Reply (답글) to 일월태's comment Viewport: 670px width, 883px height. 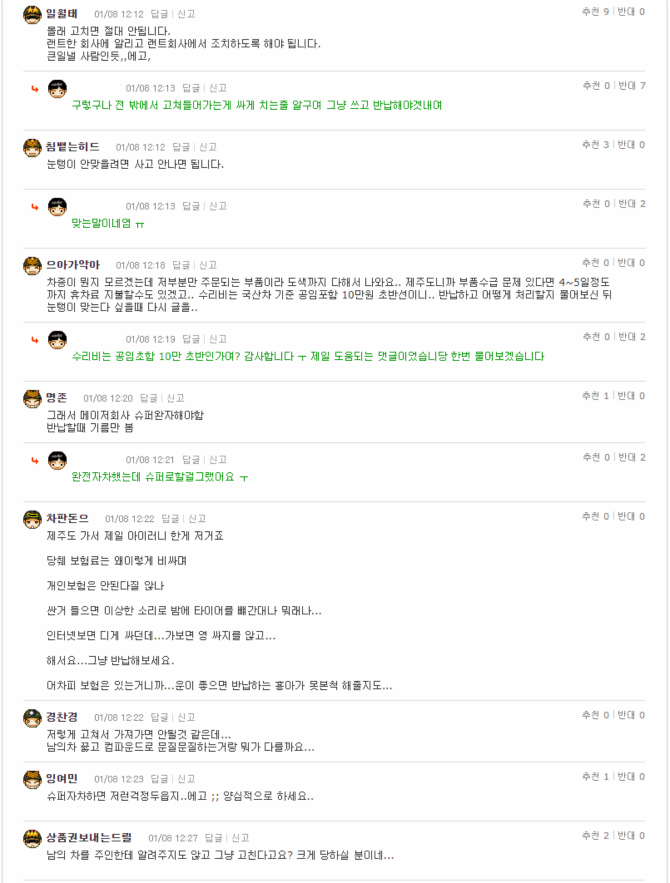(159, 14)
